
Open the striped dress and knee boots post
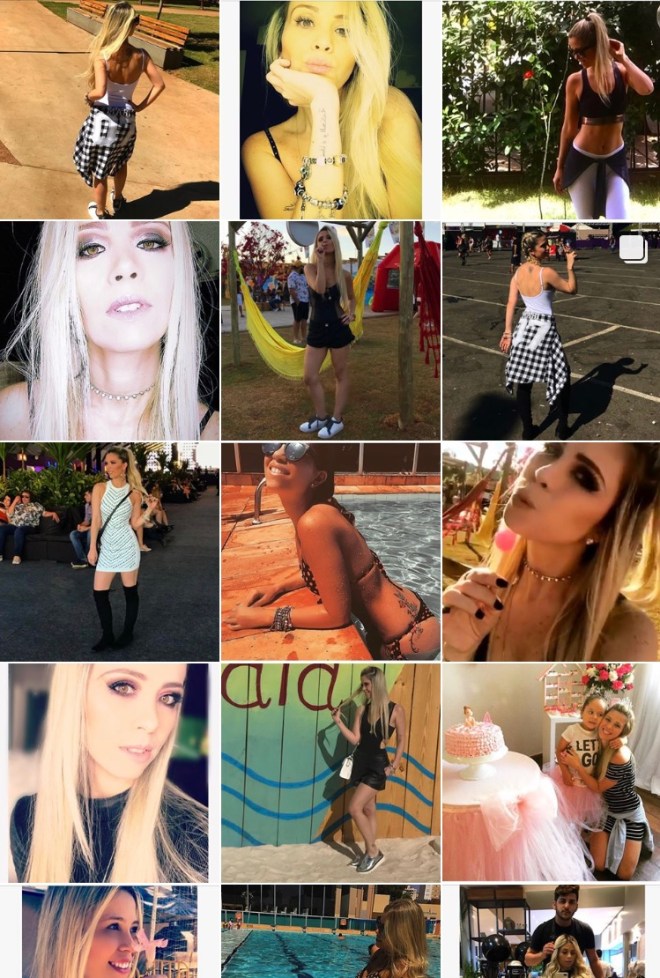109,551
